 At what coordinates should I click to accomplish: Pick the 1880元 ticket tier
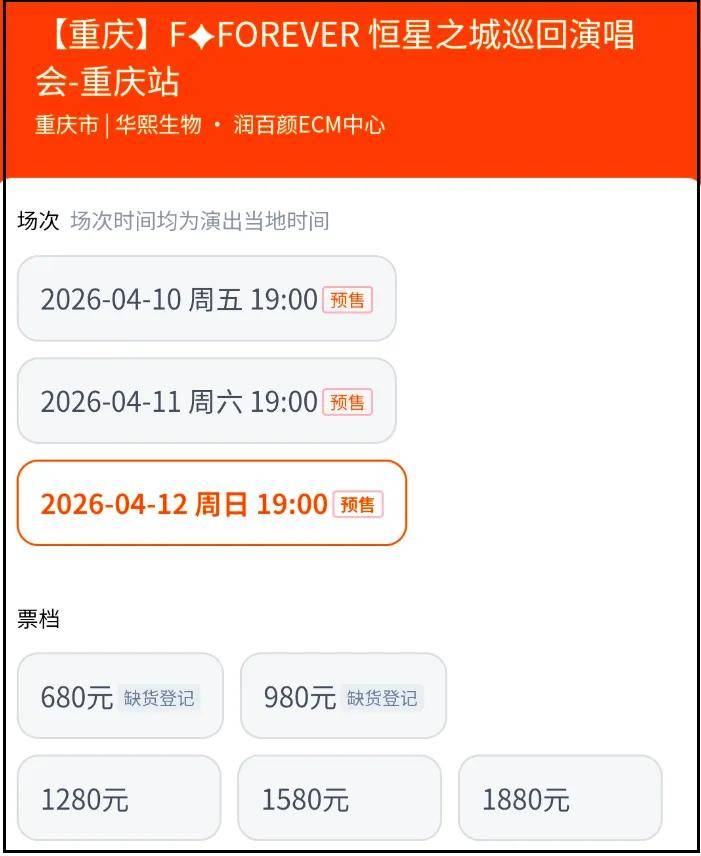[x=560, y=799]
